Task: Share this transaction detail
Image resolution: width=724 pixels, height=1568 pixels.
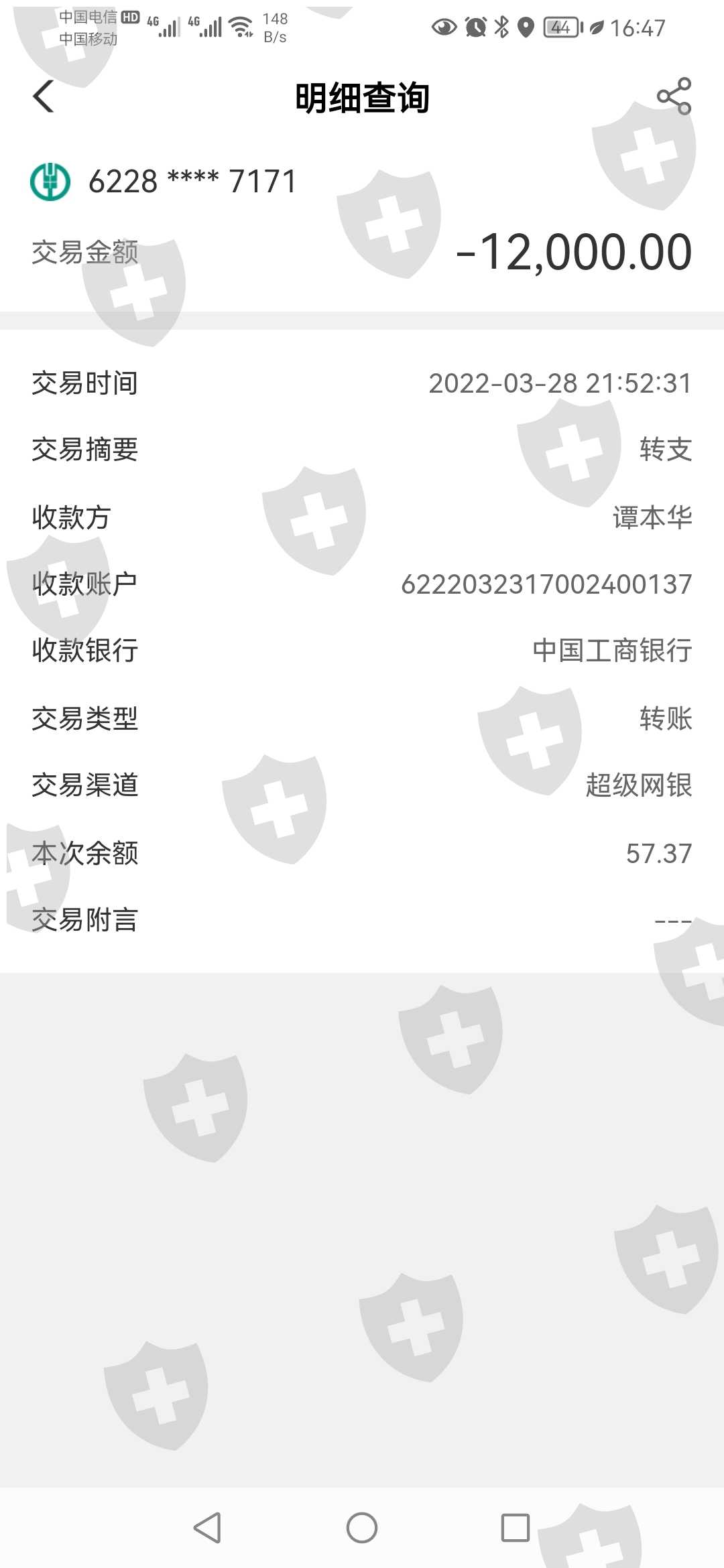Action: click(x=674, y=96)
